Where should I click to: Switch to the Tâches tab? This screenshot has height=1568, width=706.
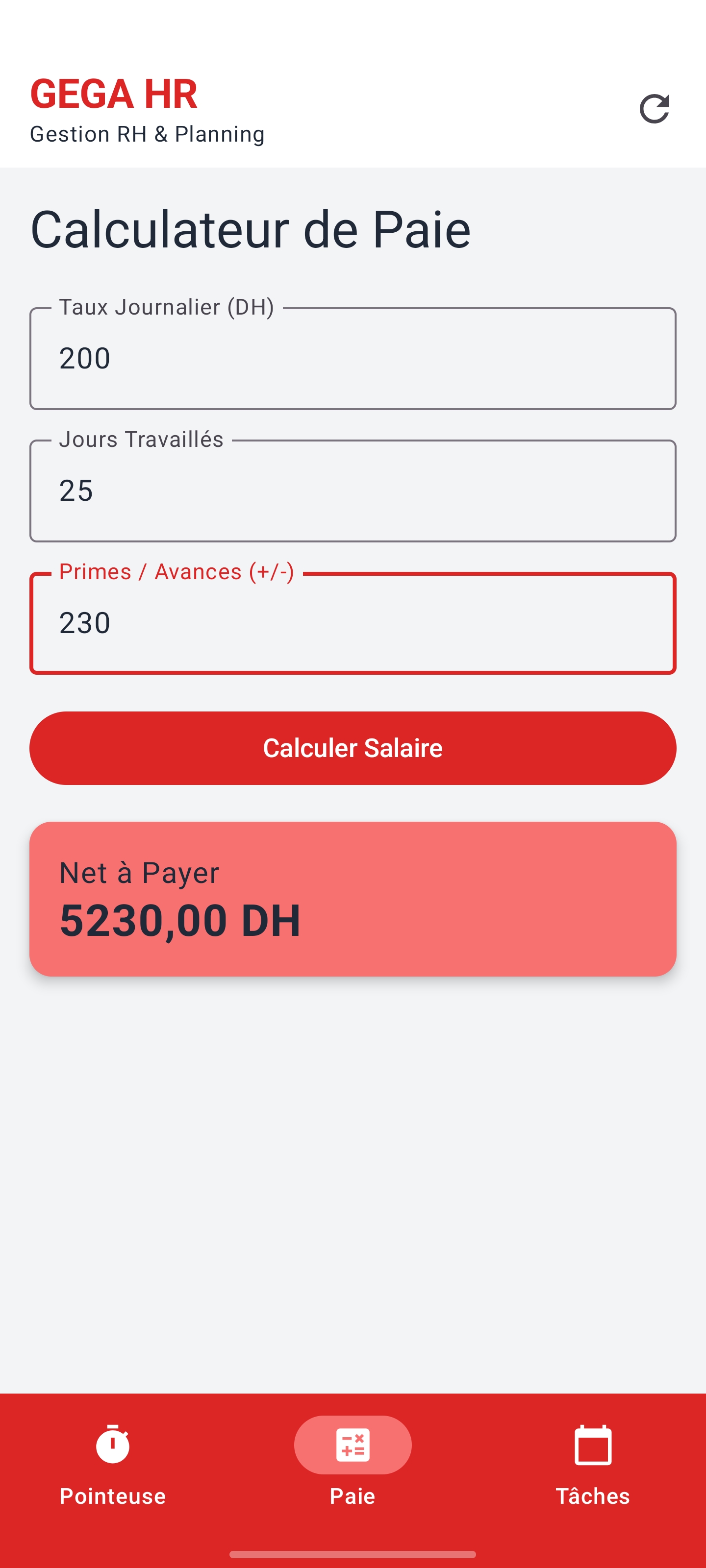593,1466
